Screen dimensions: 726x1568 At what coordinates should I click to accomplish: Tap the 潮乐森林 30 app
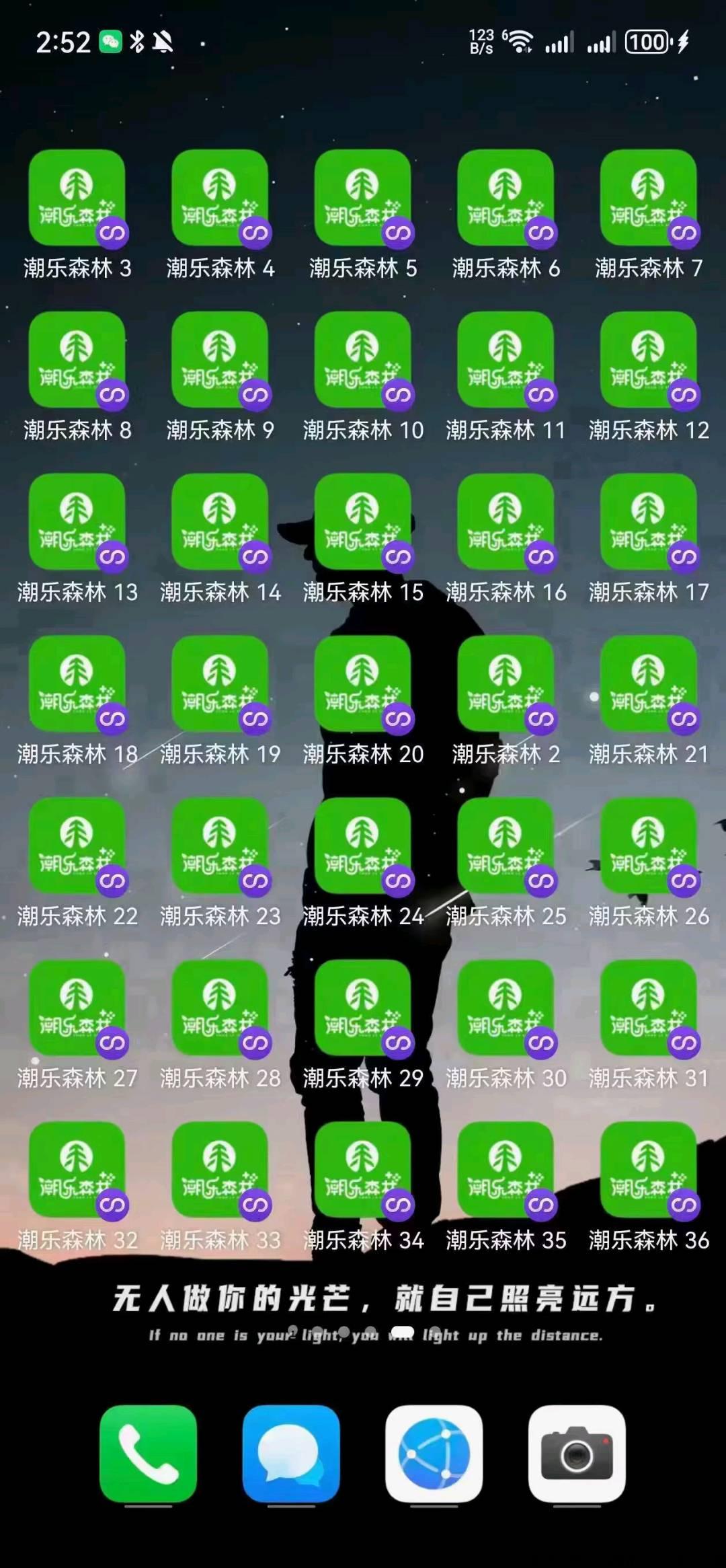506,1008
